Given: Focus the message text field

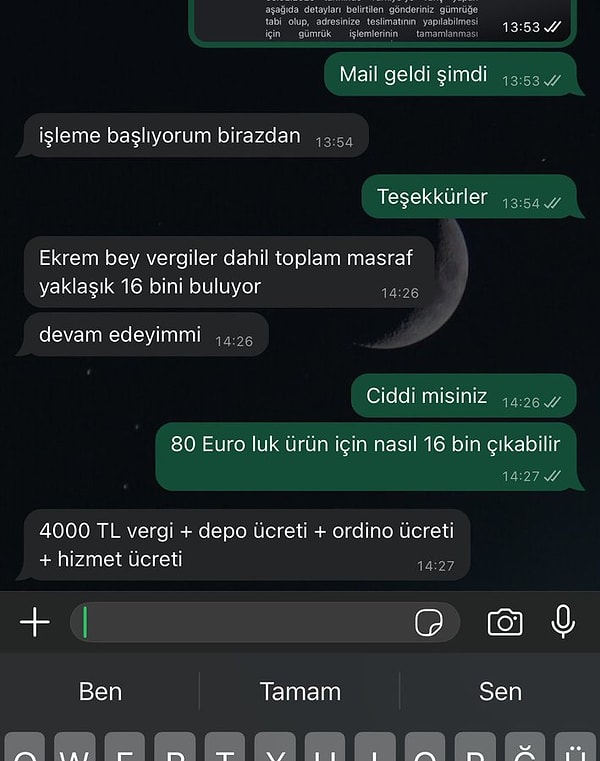Looking at the screenshot, I should pos(240,622).
